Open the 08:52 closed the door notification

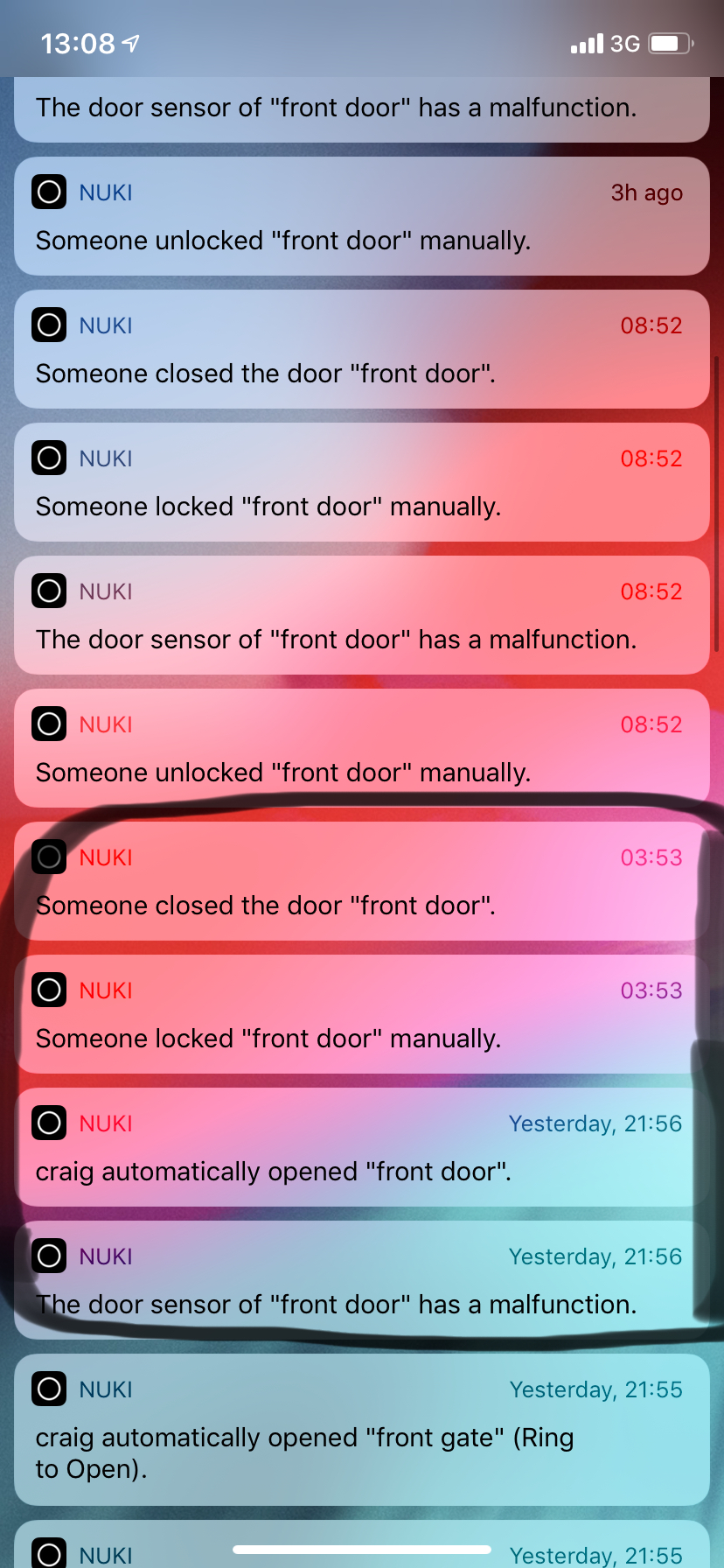pos(362,349)
